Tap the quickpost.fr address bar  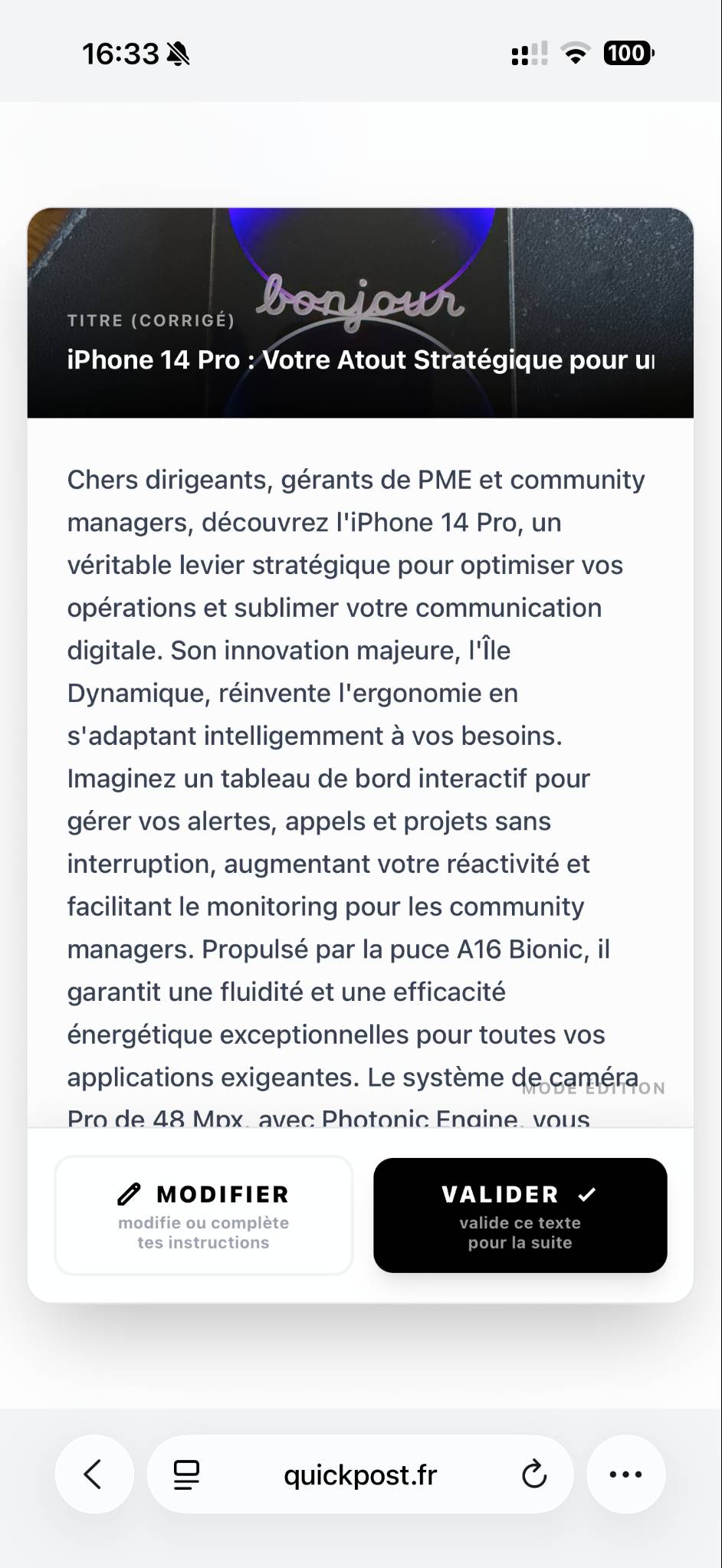360,1474
